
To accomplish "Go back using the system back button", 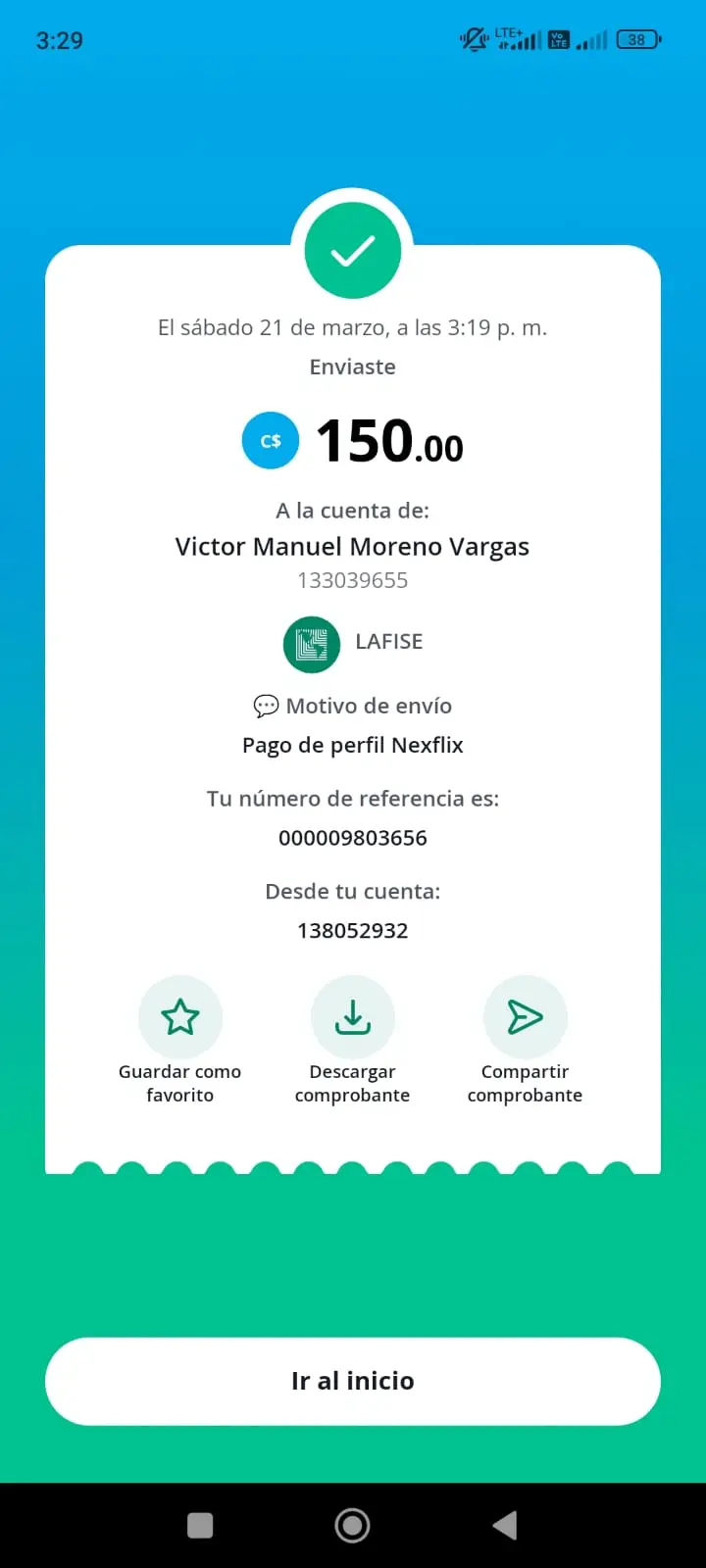I will (505, 1525).
